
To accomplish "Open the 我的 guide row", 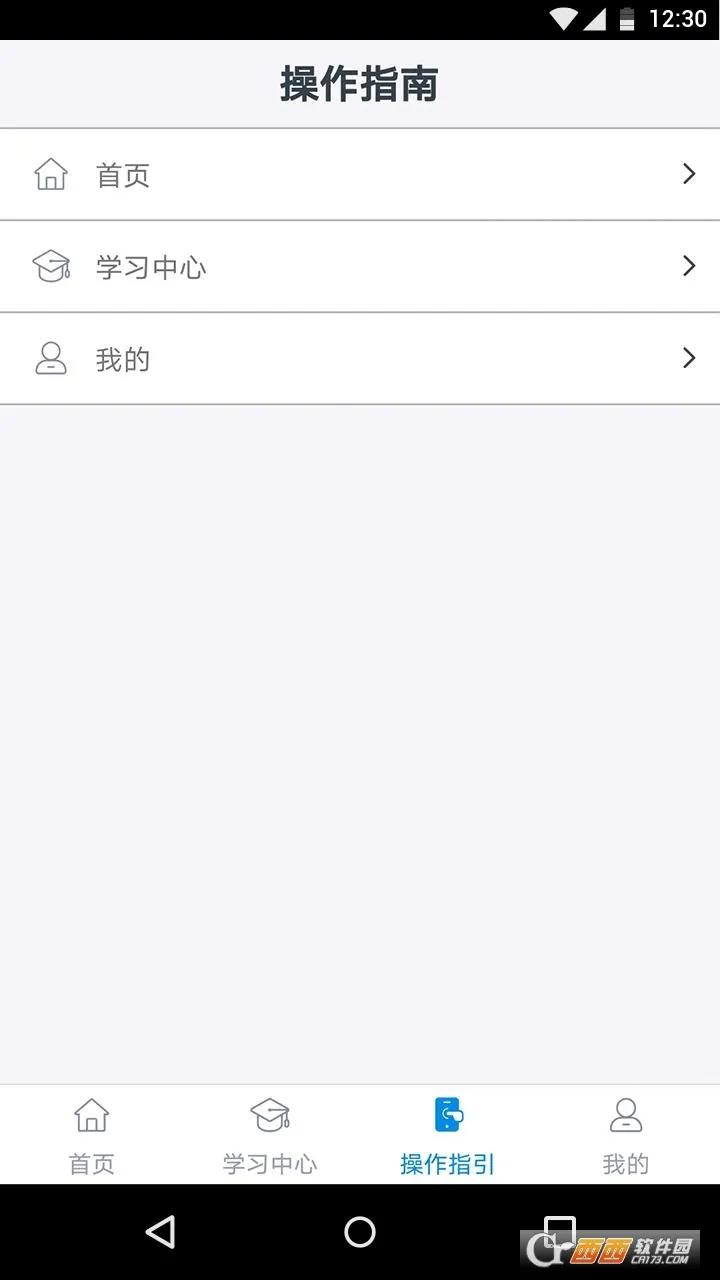I will tap(360, 359).
